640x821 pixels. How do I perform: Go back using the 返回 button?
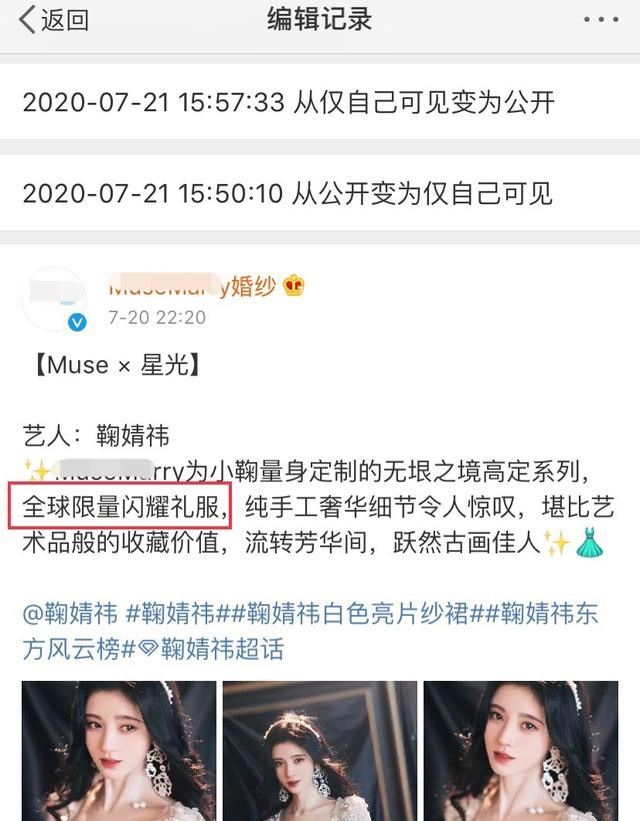click(x=54, y=20)
